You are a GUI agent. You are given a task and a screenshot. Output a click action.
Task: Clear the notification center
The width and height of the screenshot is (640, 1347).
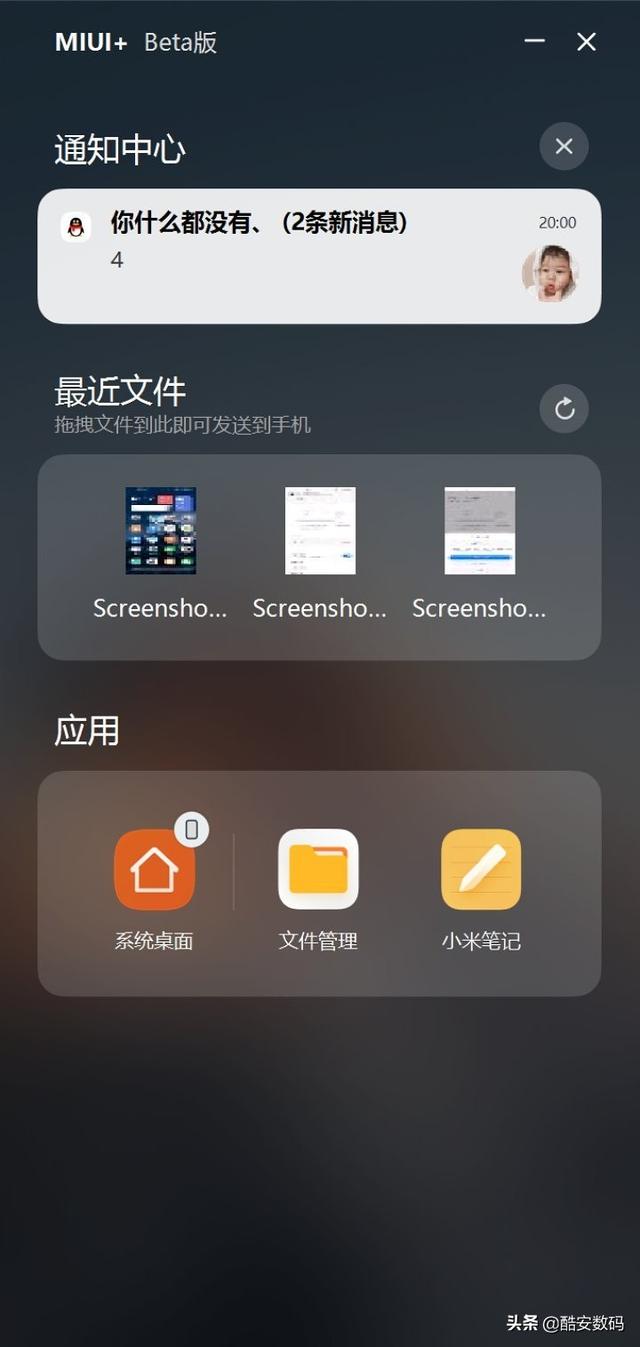pyautogui.click(x=564, y=147)
